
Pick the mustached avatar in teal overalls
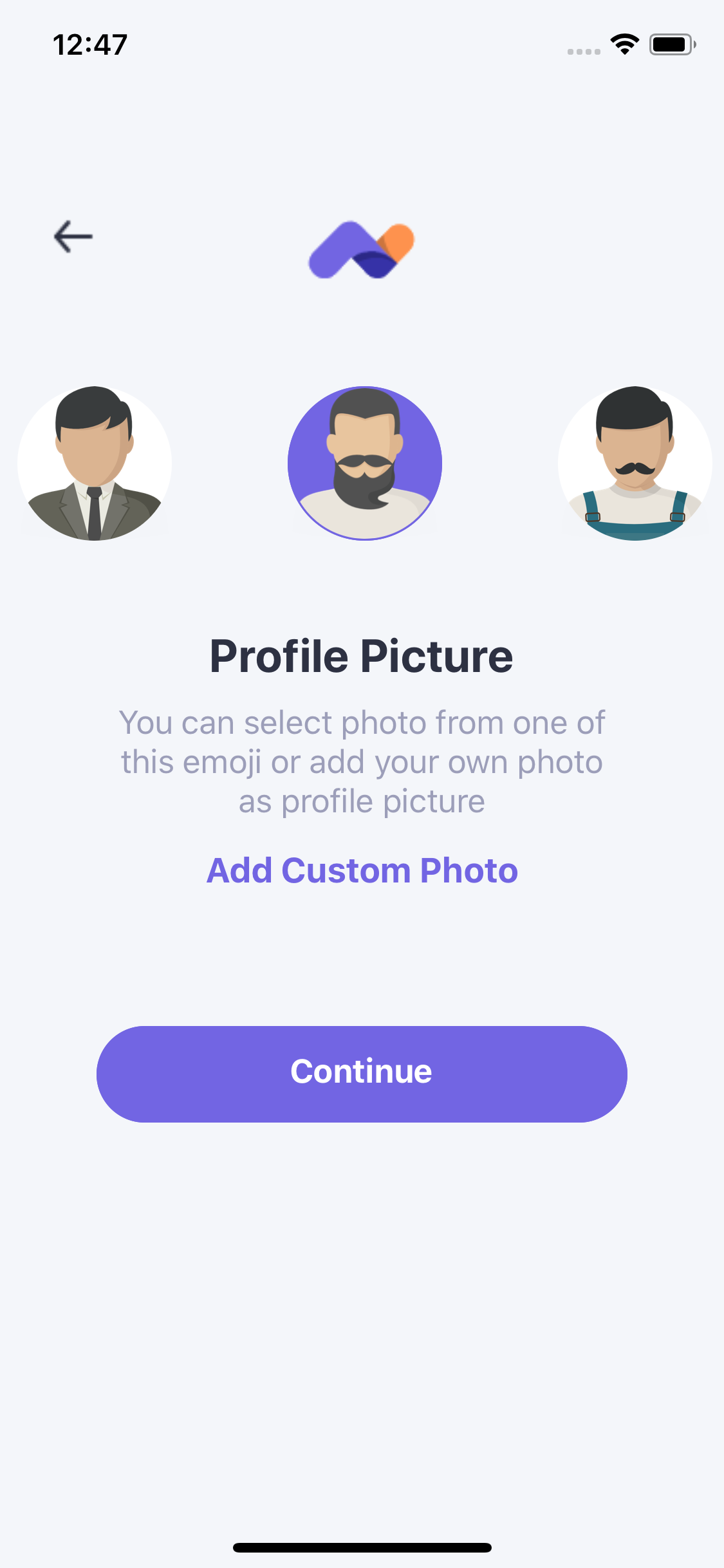click(635, 463)
